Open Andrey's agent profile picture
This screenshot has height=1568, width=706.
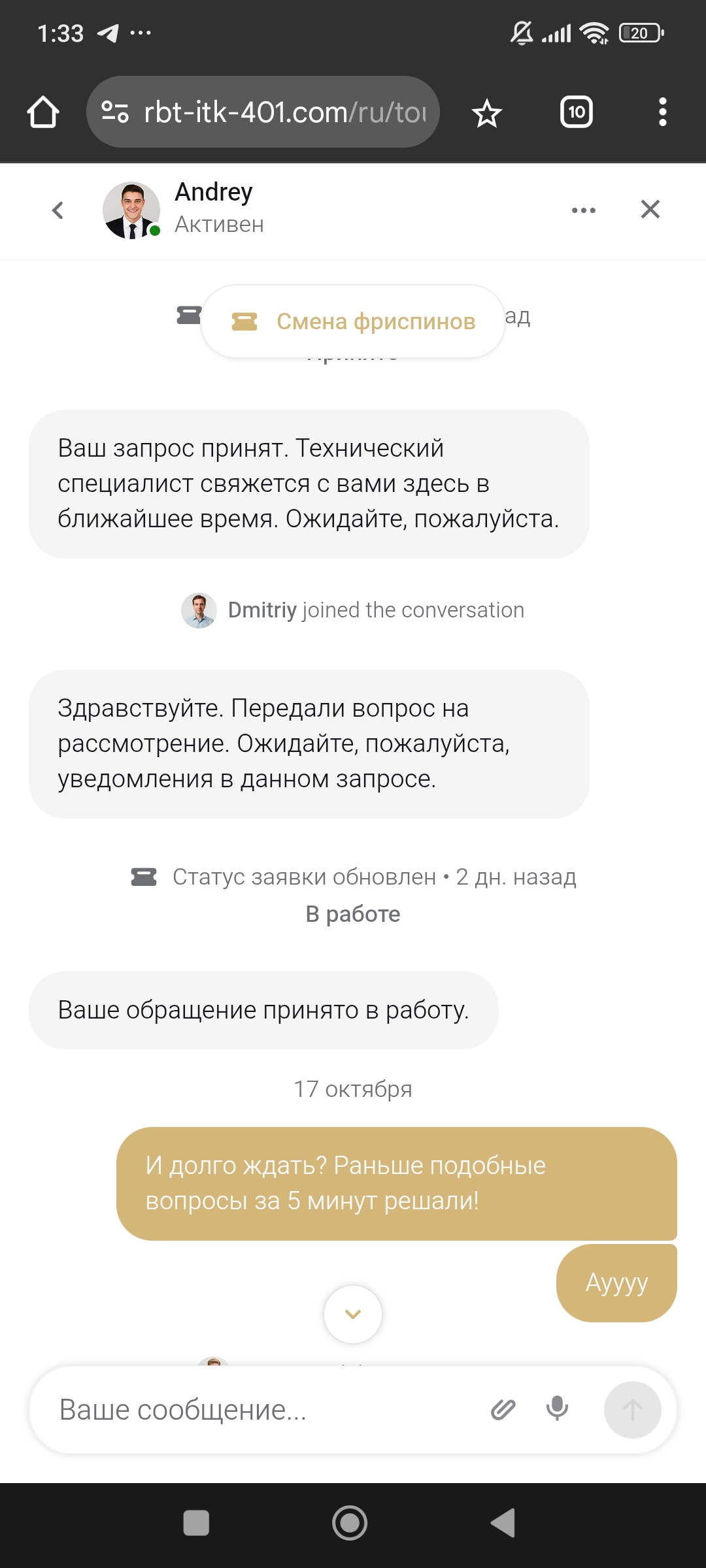pyautogui.click(x=131, y=210)
